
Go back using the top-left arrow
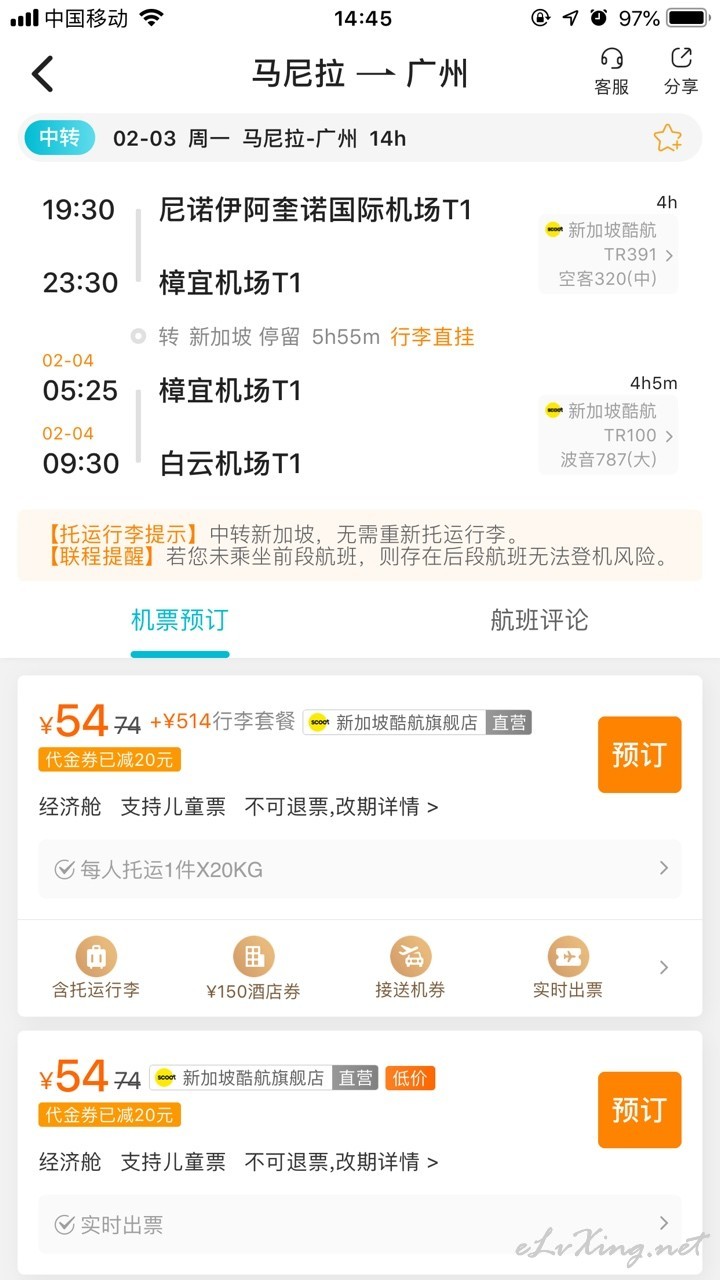pos(42,74)
